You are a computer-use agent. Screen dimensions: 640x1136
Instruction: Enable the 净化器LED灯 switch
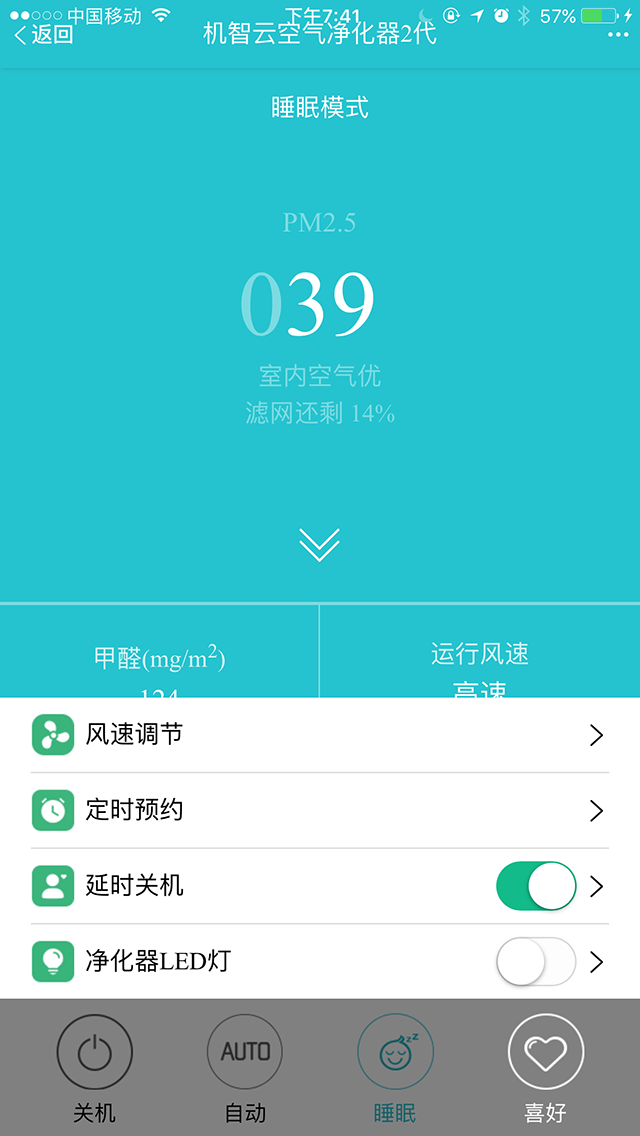pos(536,962)
